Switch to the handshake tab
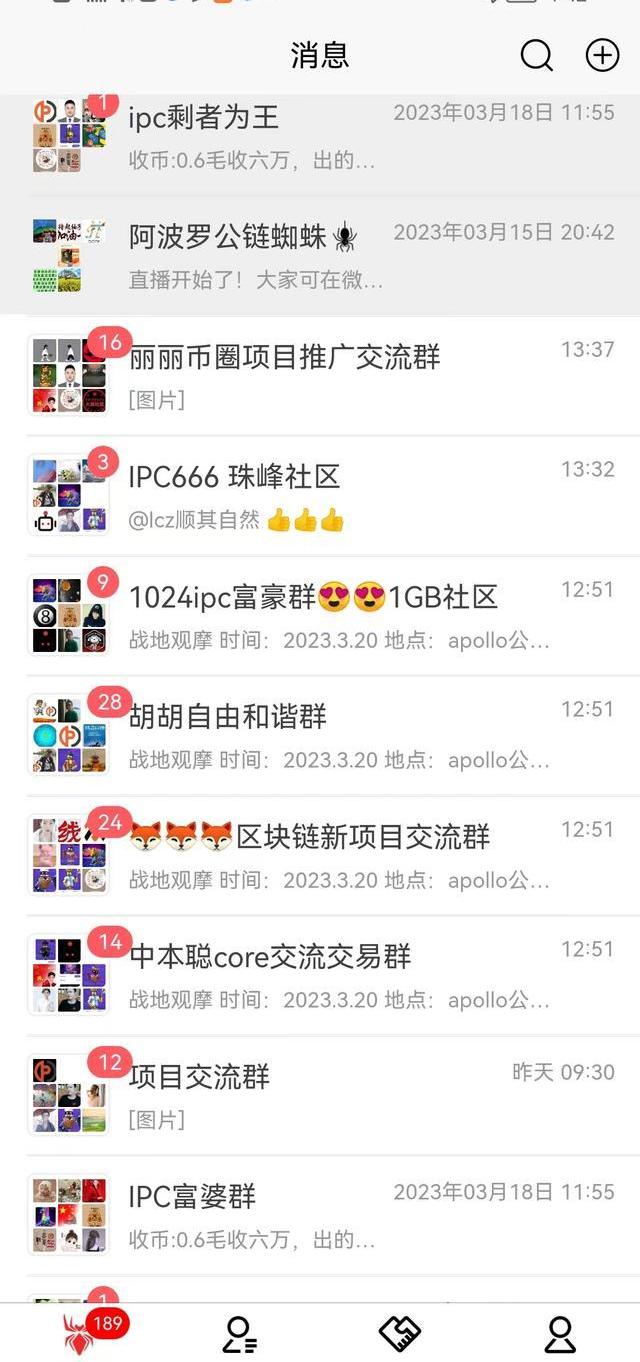 (x=400, y=1333)
